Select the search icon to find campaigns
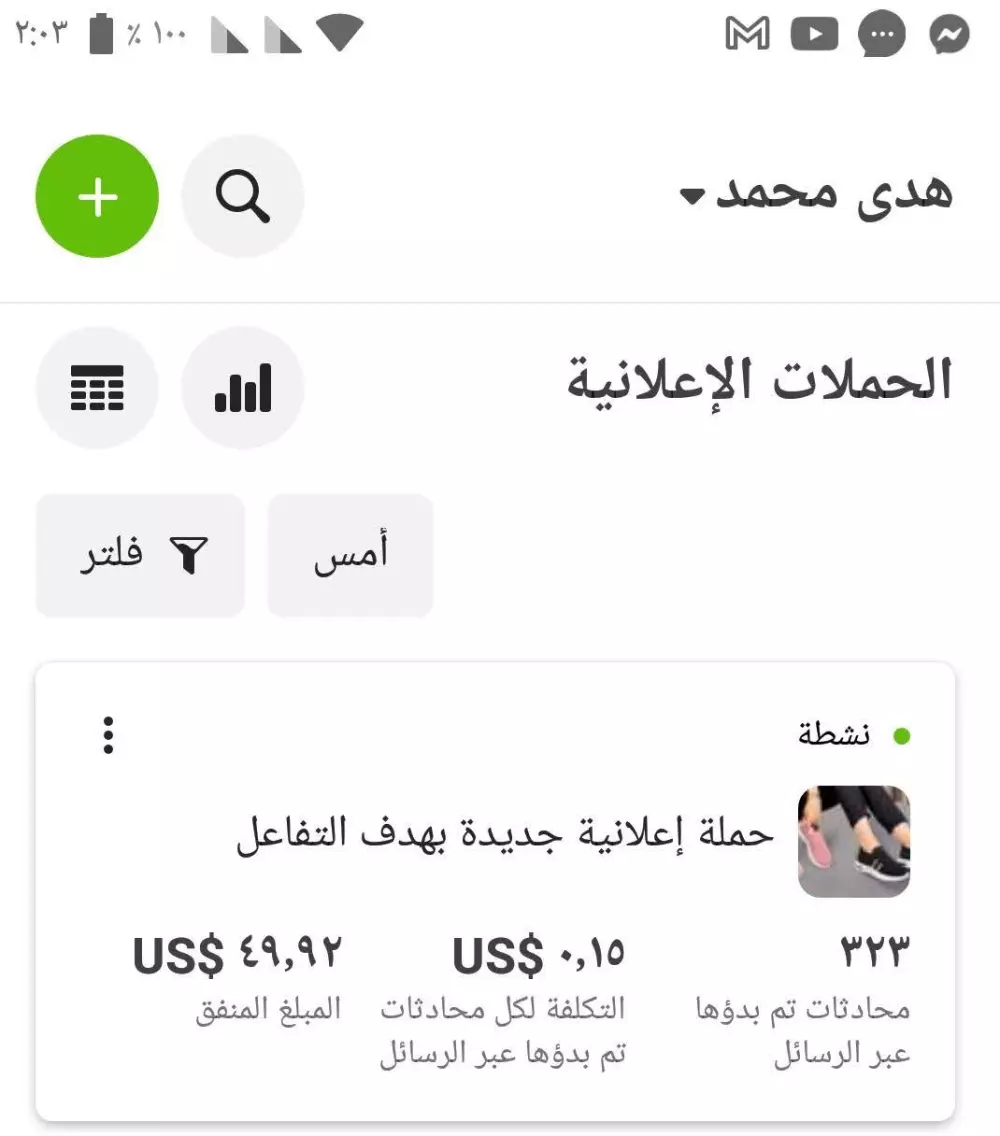The width and height of the screenshot is (1000, 1136). click(x=242, y=197)
